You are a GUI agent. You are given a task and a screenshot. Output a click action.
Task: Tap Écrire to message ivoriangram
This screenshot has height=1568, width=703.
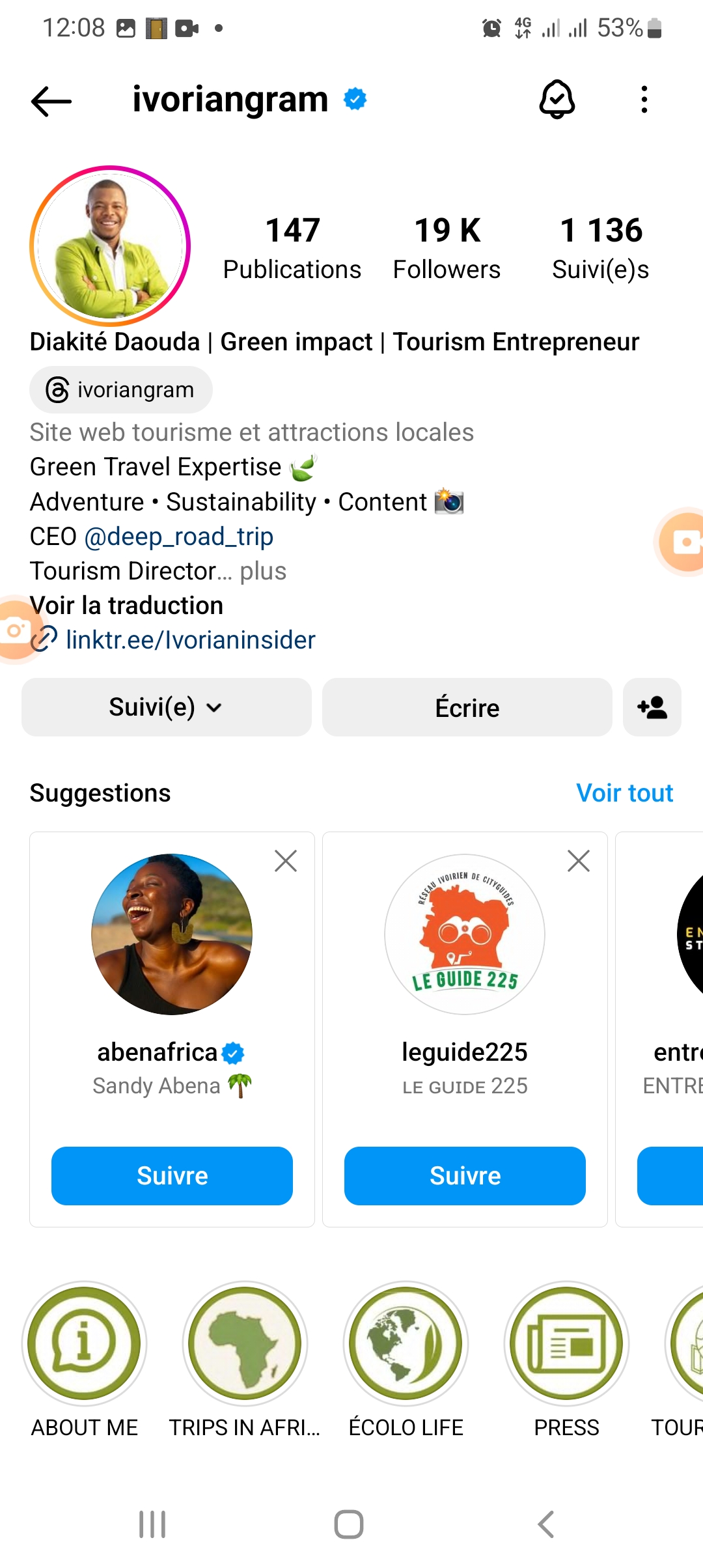pyautogui.click(x=467, y=707)
